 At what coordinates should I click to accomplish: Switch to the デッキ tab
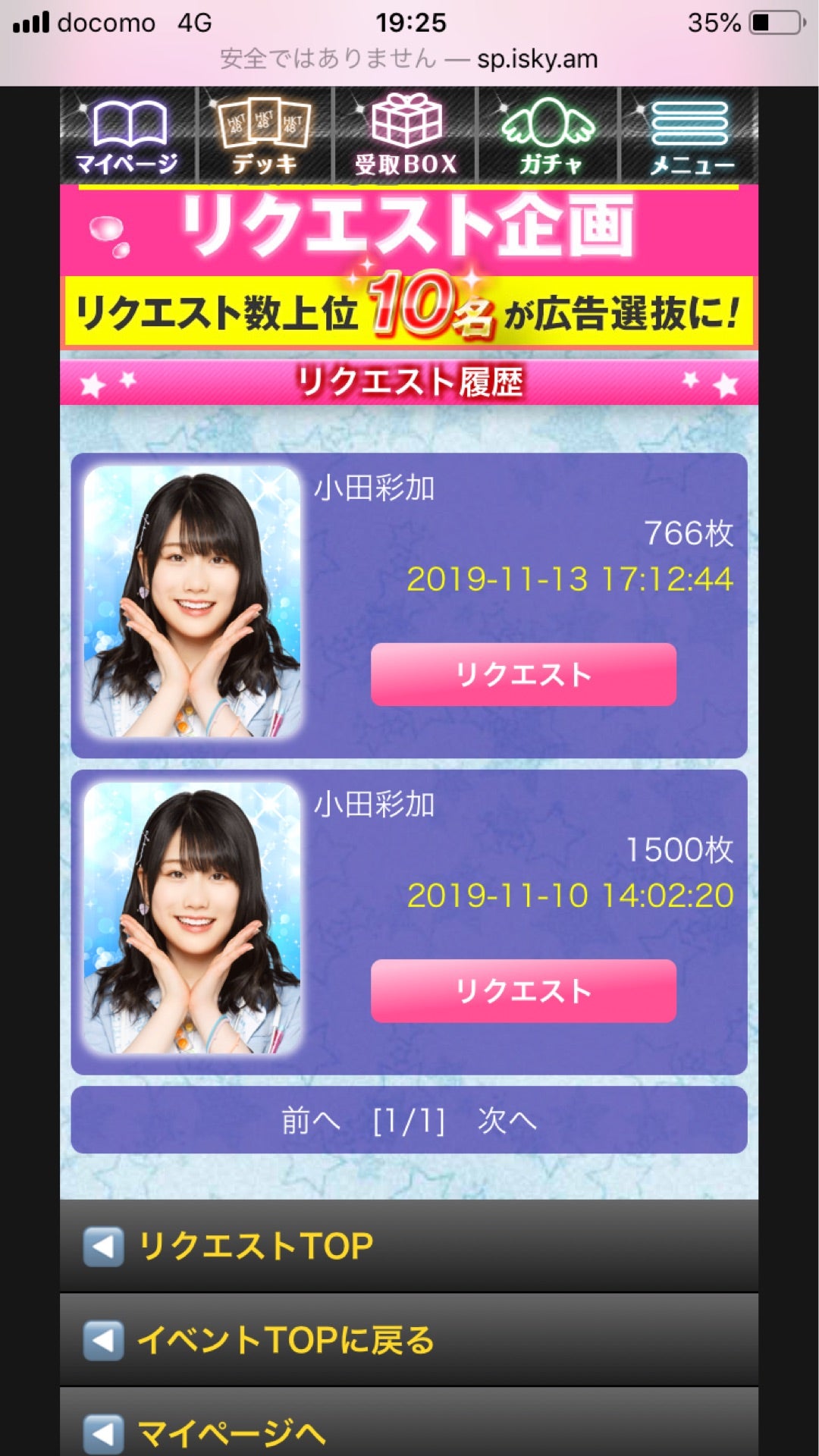tap(265, 135)
